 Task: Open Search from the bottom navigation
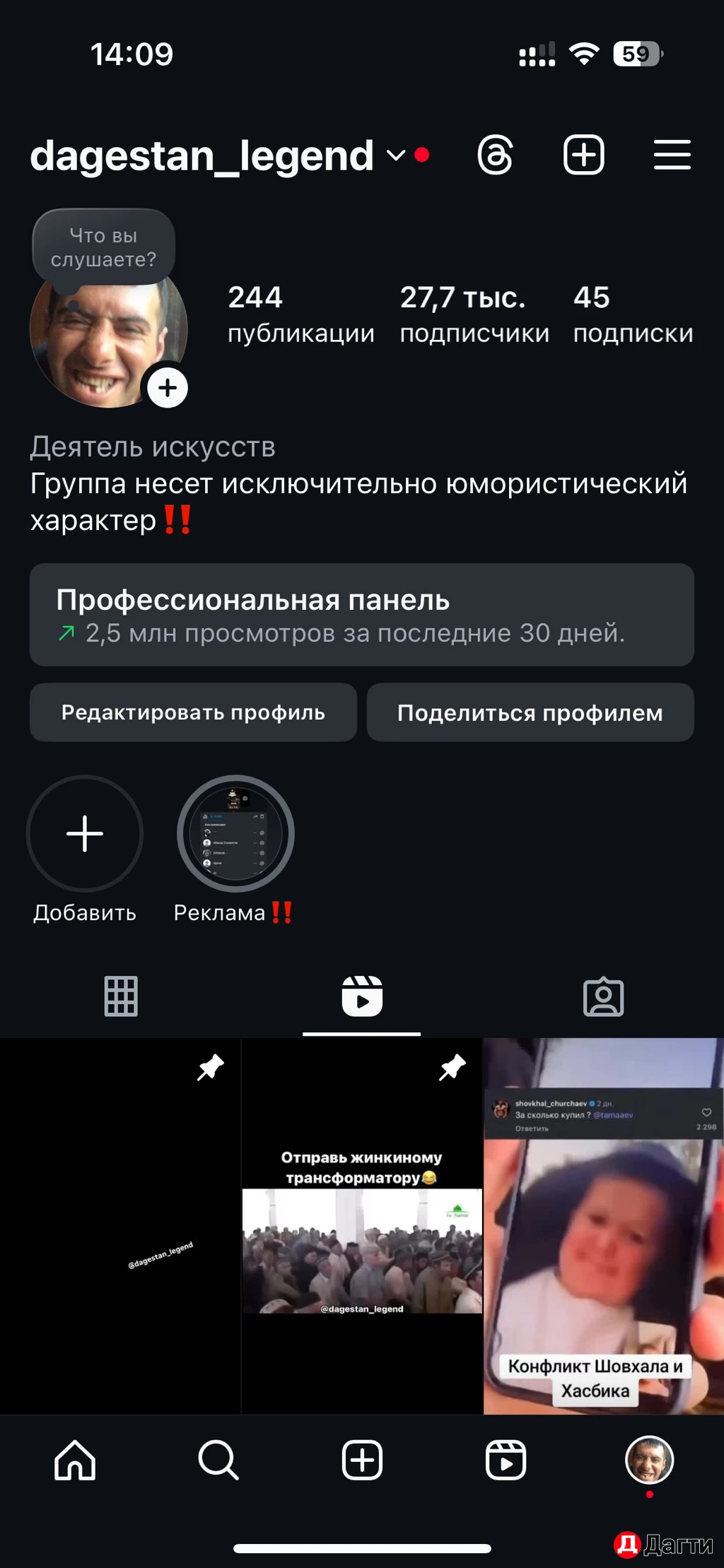(x=217, y=1458)
